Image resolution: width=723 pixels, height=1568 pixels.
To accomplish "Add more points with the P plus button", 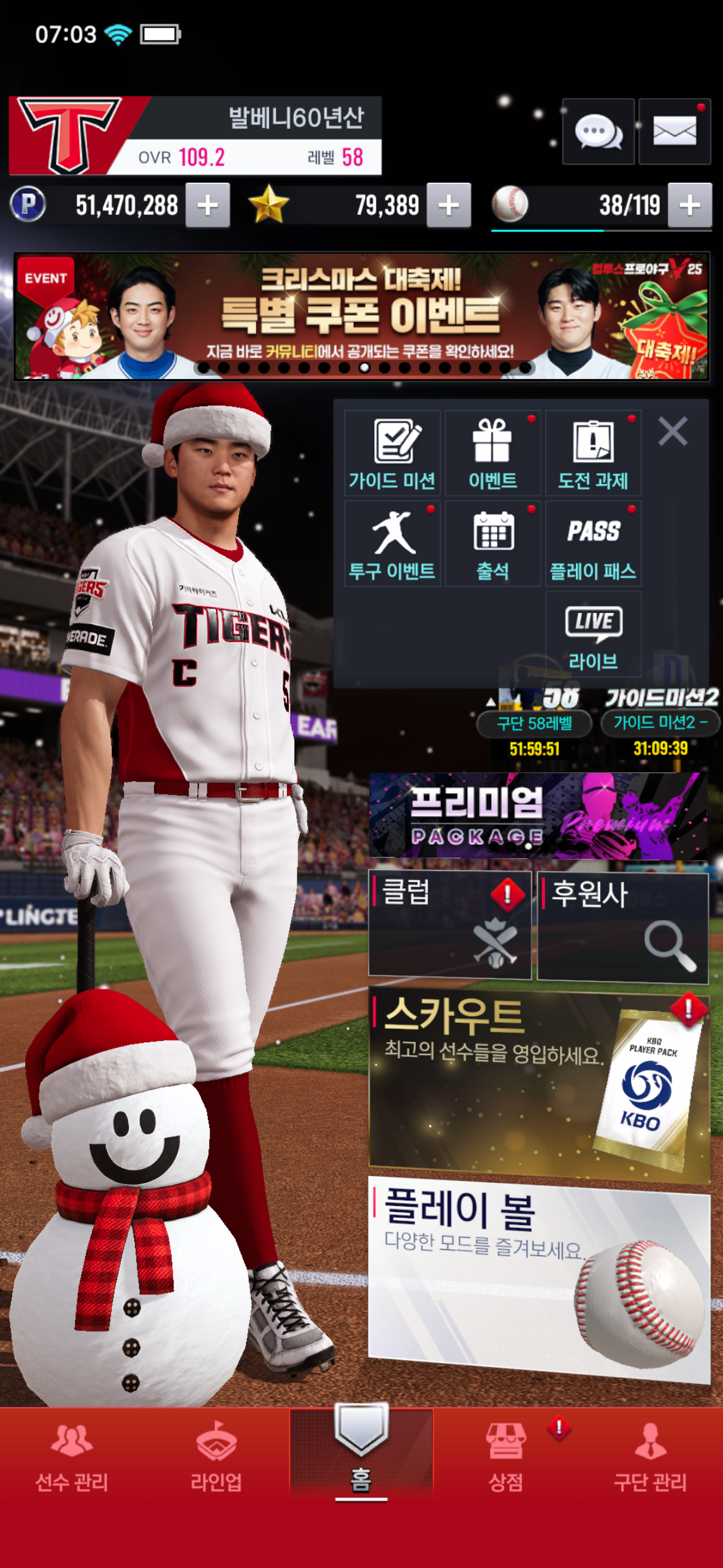I will click(x=208, y=206).
